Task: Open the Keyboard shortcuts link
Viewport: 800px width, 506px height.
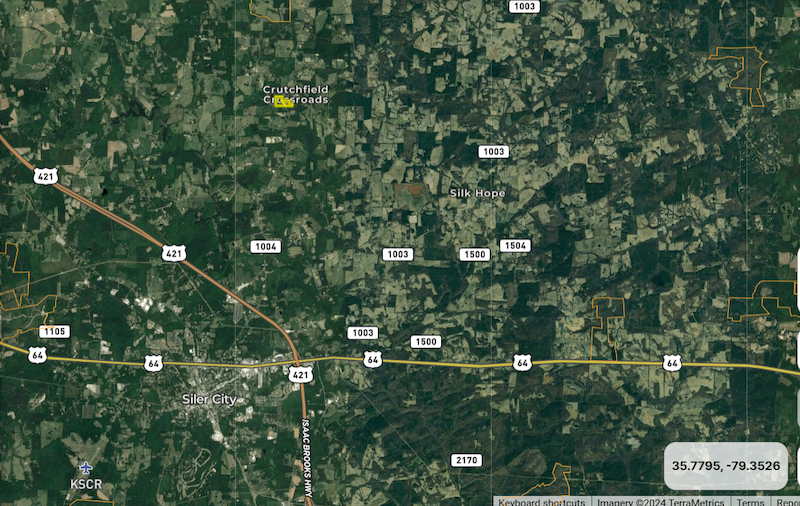Action: click(541, 502)
